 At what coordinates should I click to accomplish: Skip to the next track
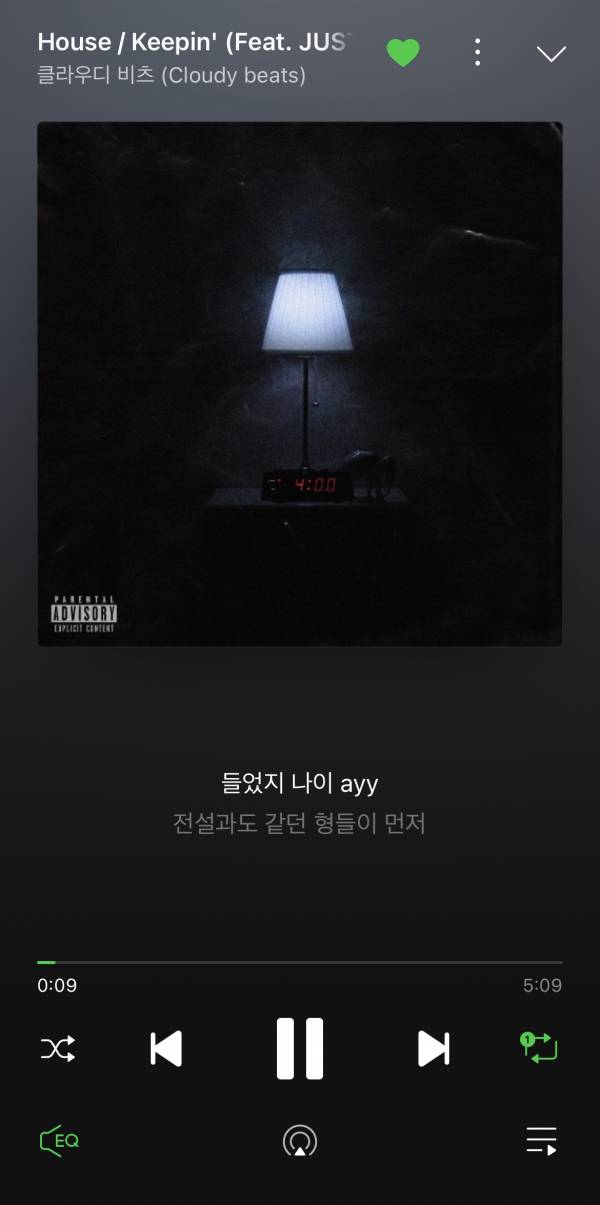coord(433,1048)
